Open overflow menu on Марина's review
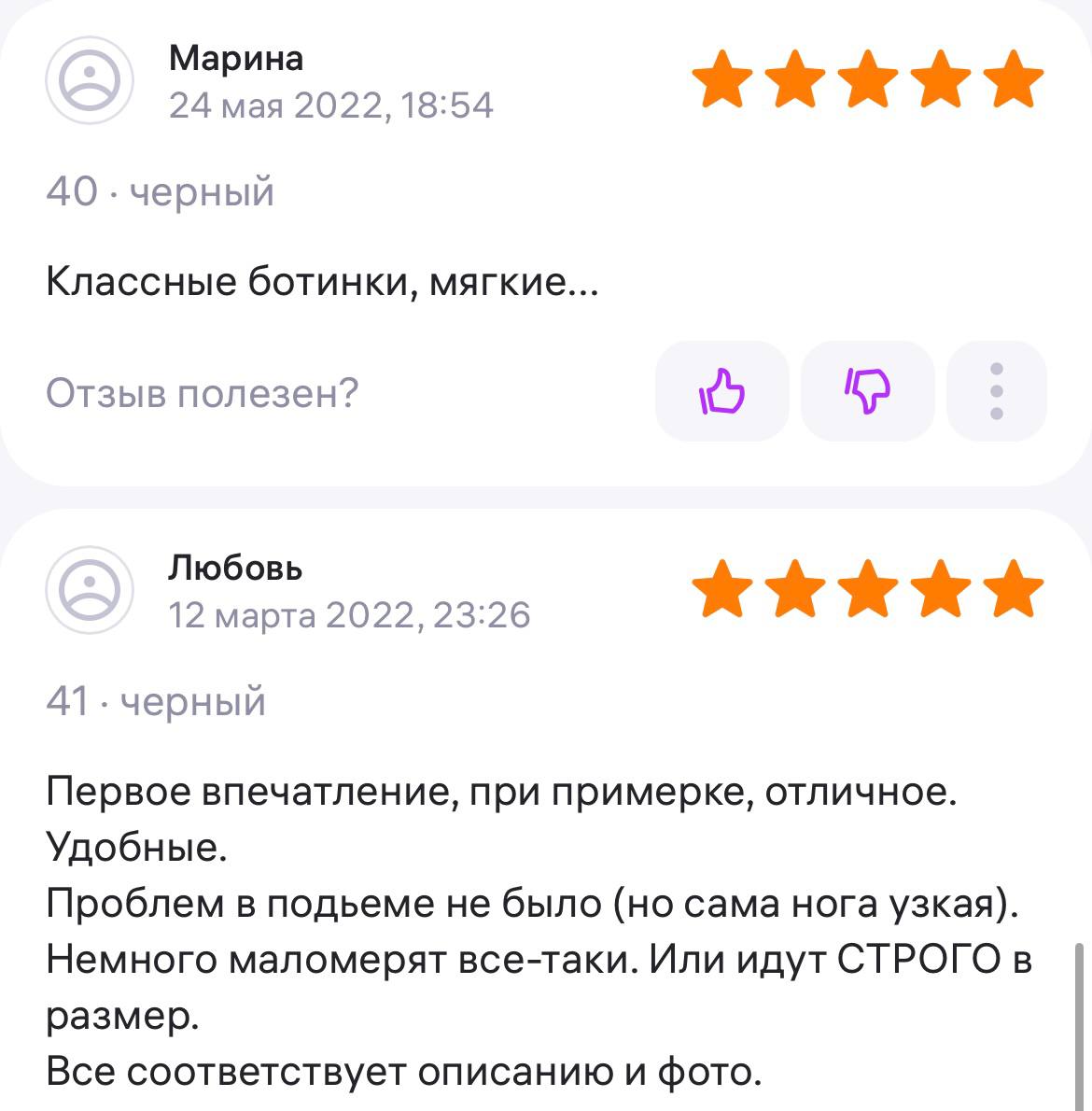 pos(996,391)
